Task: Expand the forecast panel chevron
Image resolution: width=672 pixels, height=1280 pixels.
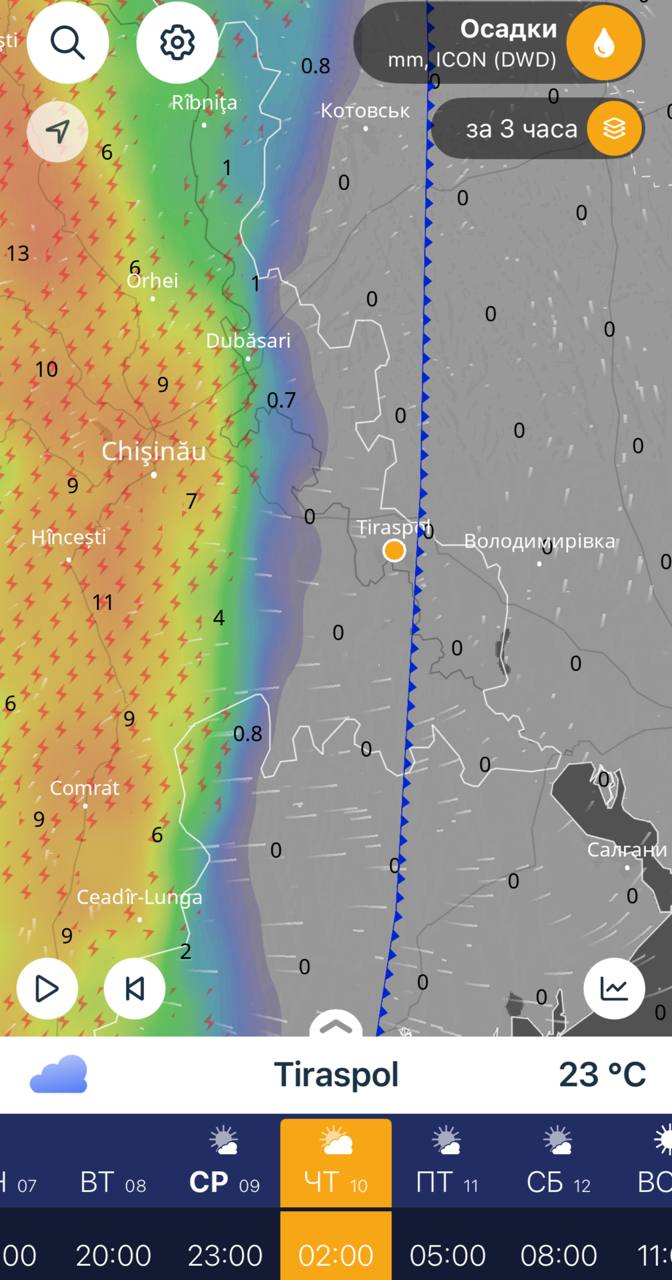Action: [x=336, y=1025]
